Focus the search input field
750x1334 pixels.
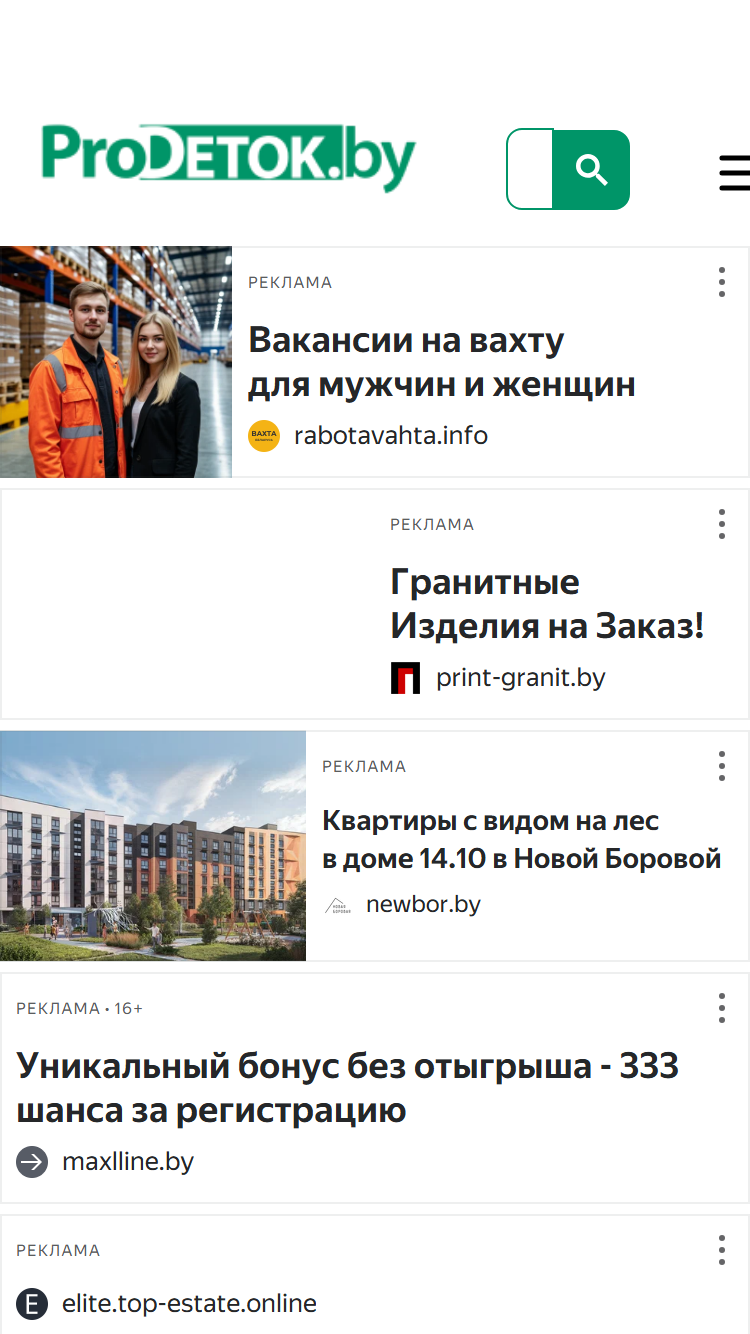[x=530, y=169]
